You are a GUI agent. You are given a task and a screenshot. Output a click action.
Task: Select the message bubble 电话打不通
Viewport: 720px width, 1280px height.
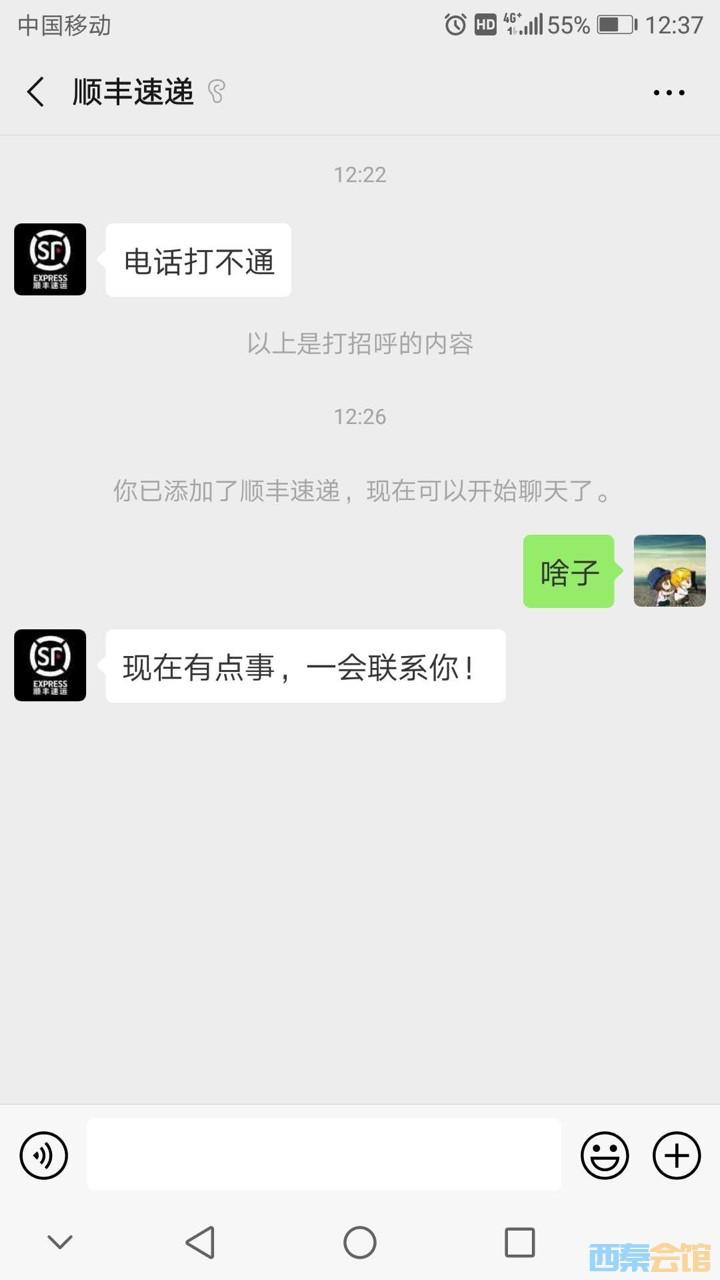197,259
